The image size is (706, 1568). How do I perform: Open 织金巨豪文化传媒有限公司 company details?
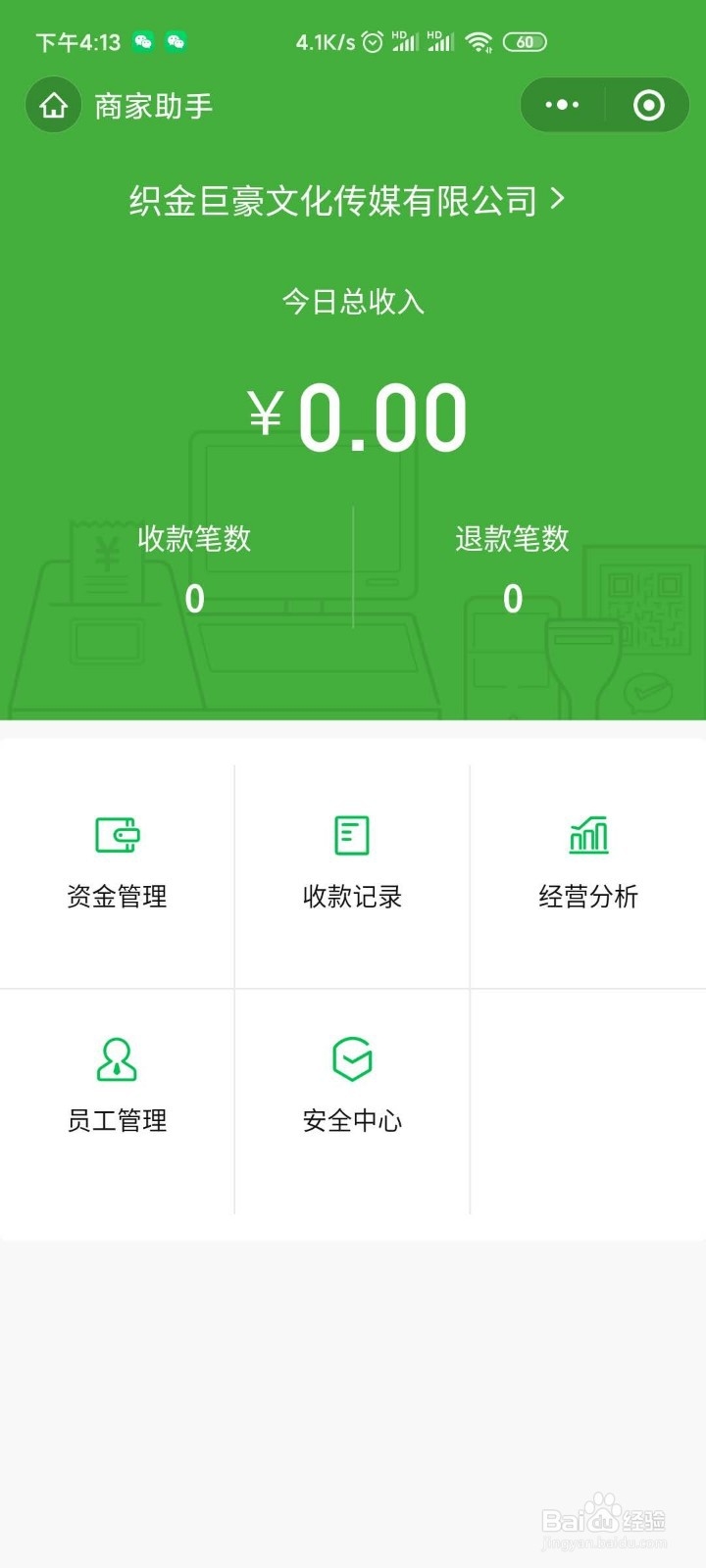point(337,200)
